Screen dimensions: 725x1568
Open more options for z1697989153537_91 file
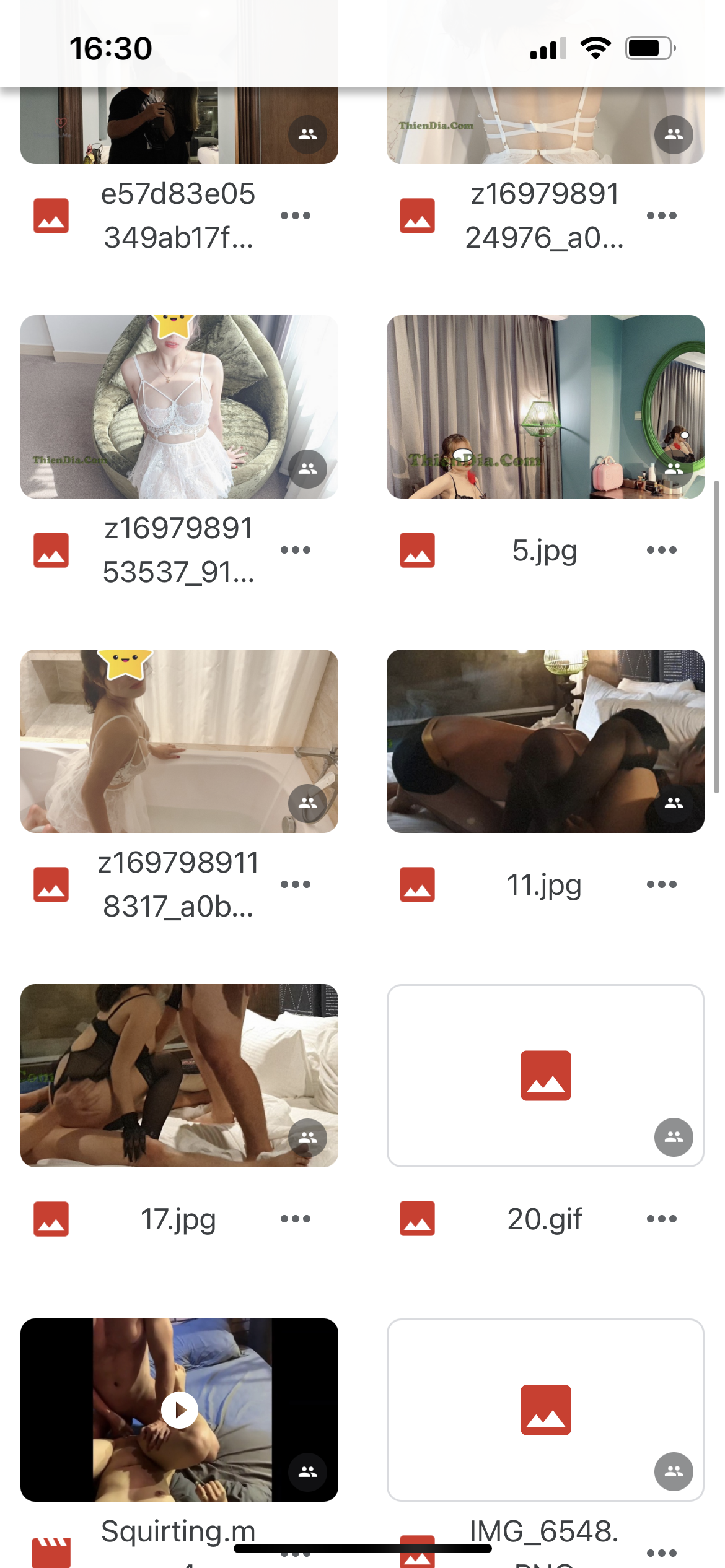295,550
